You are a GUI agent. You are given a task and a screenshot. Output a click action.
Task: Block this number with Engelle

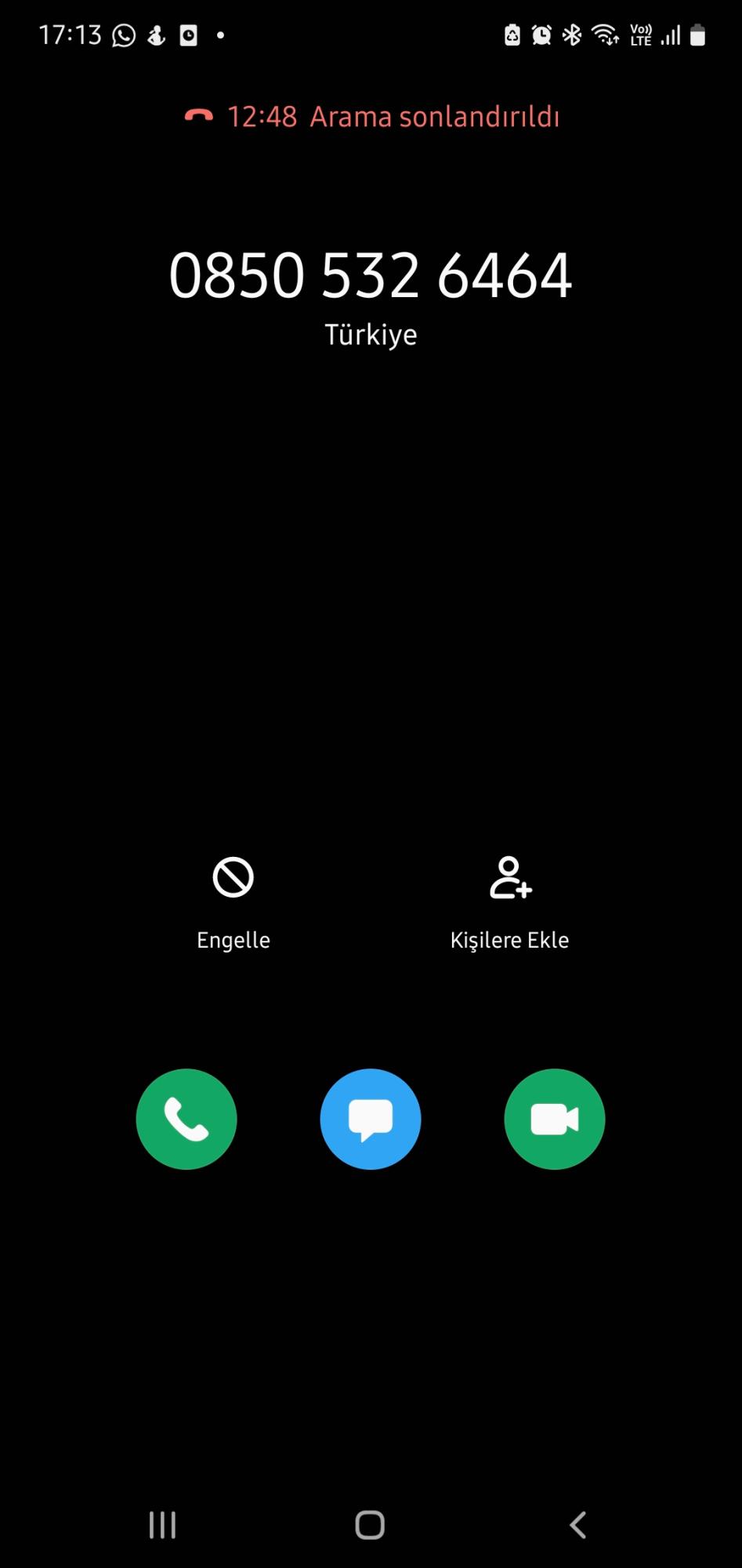point(233,900)
